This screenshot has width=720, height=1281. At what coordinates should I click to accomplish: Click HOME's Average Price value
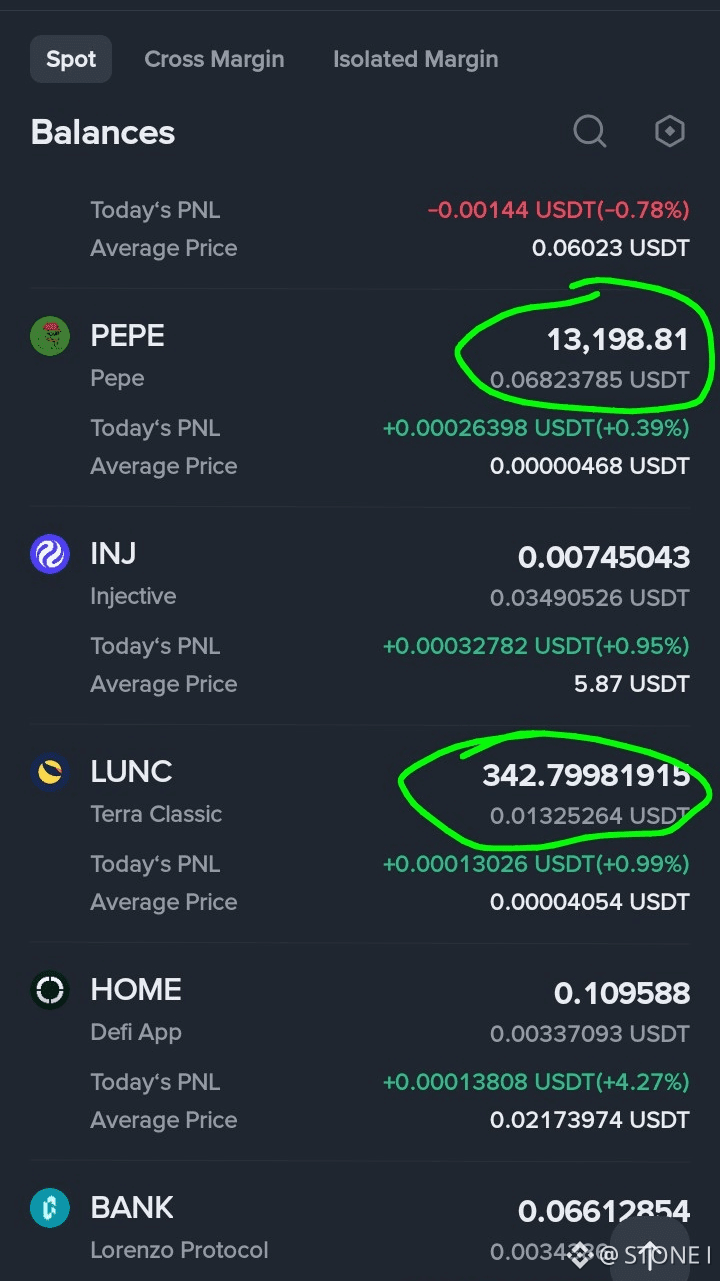(x=588, y=1120)
